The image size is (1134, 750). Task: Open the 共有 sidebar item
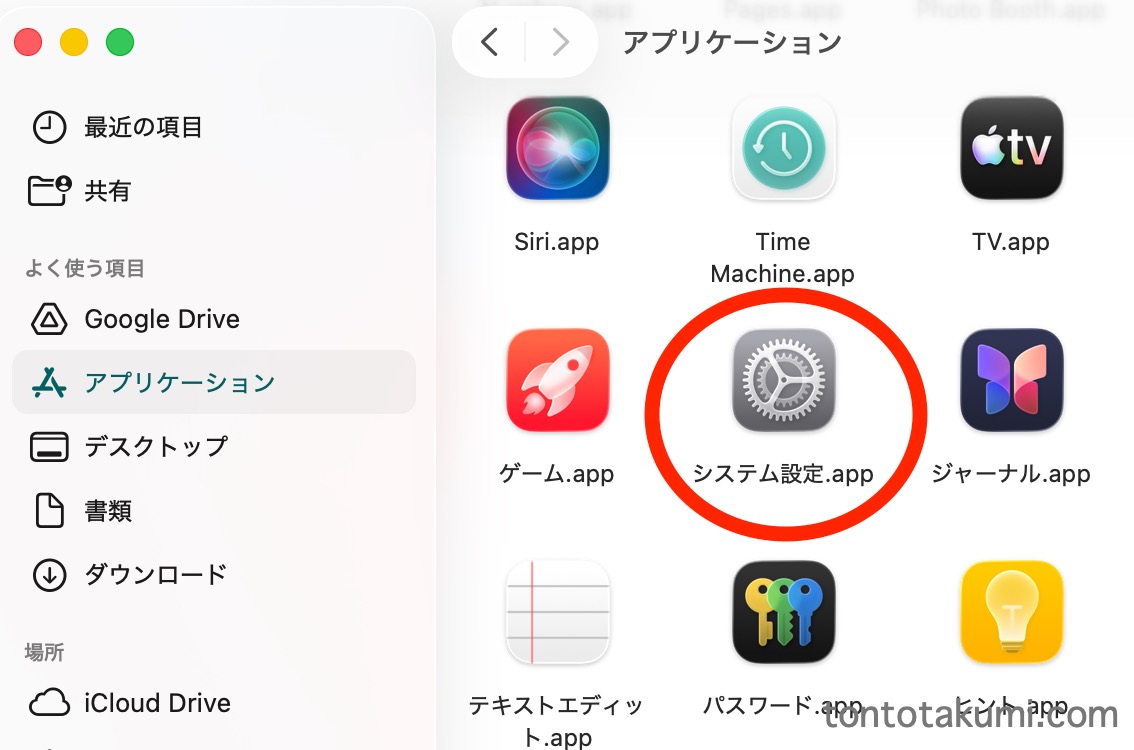click(x=107, y=190)
